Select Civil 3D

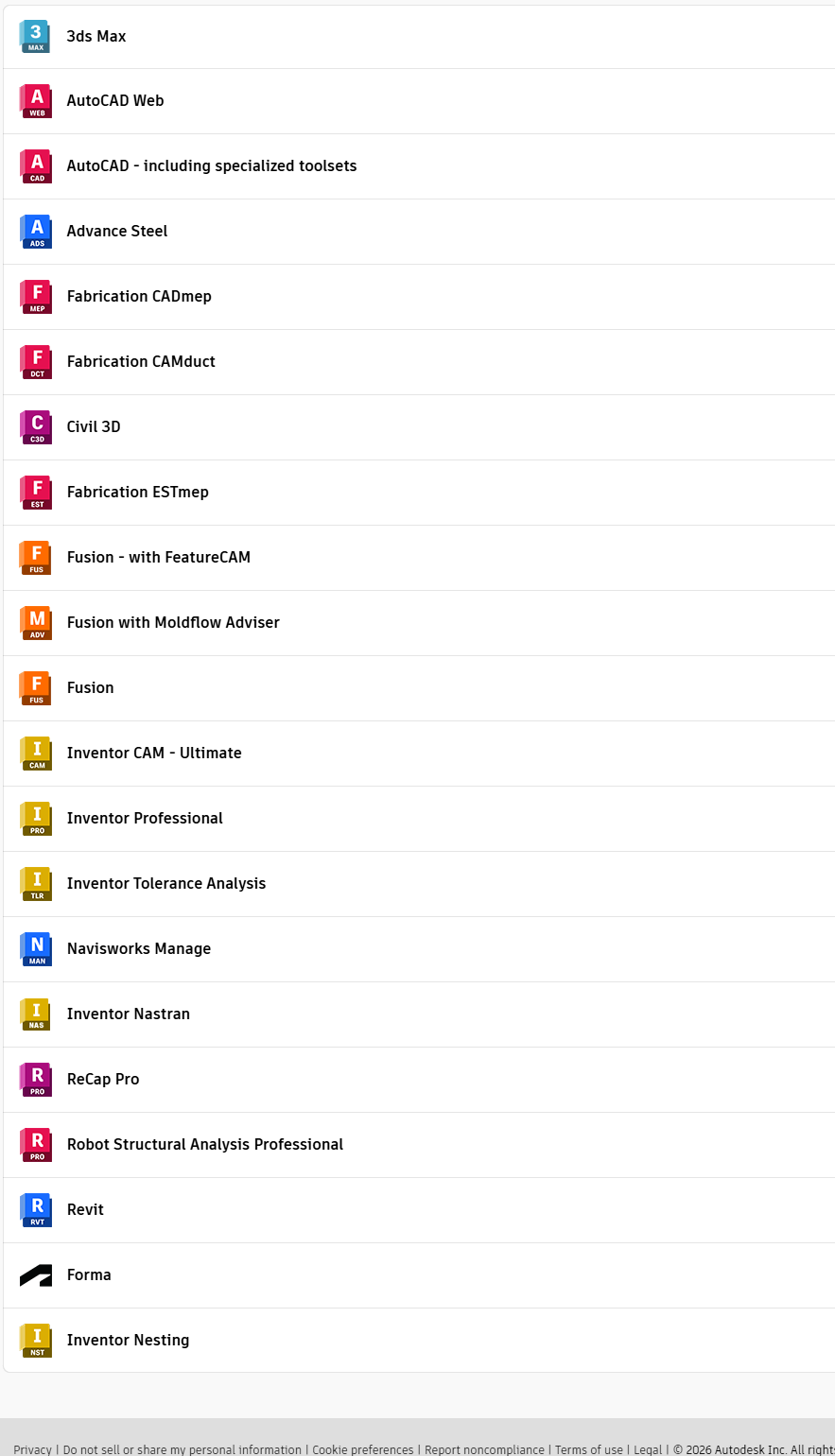(94, 426)
